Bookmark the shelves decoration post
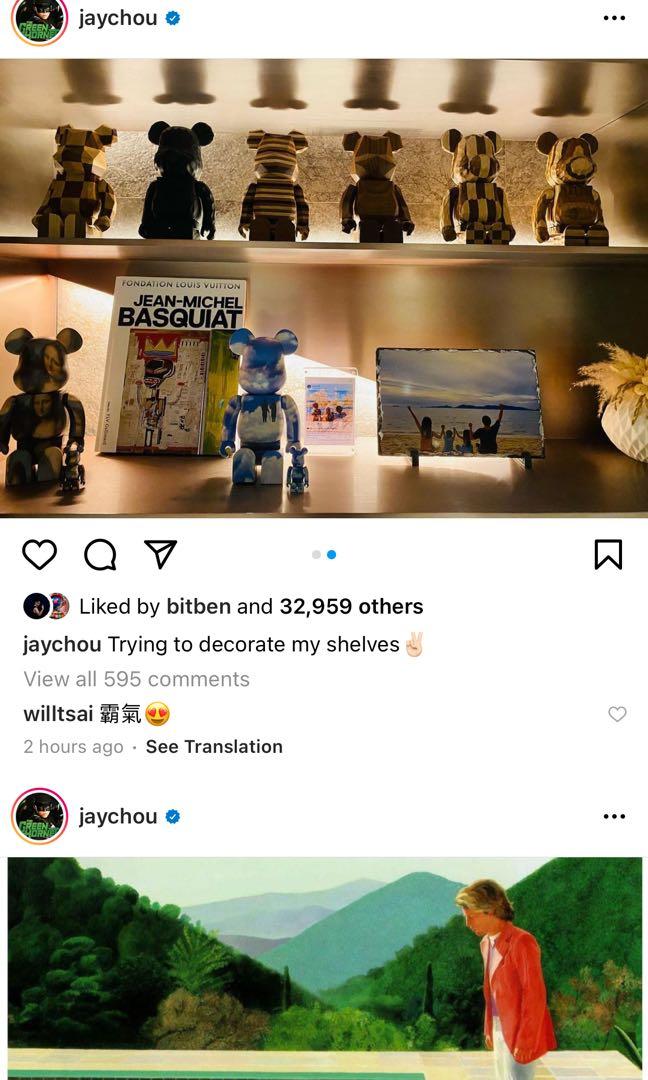The image size is (648, 1080). pyautogui.click(x=608, y=554)
